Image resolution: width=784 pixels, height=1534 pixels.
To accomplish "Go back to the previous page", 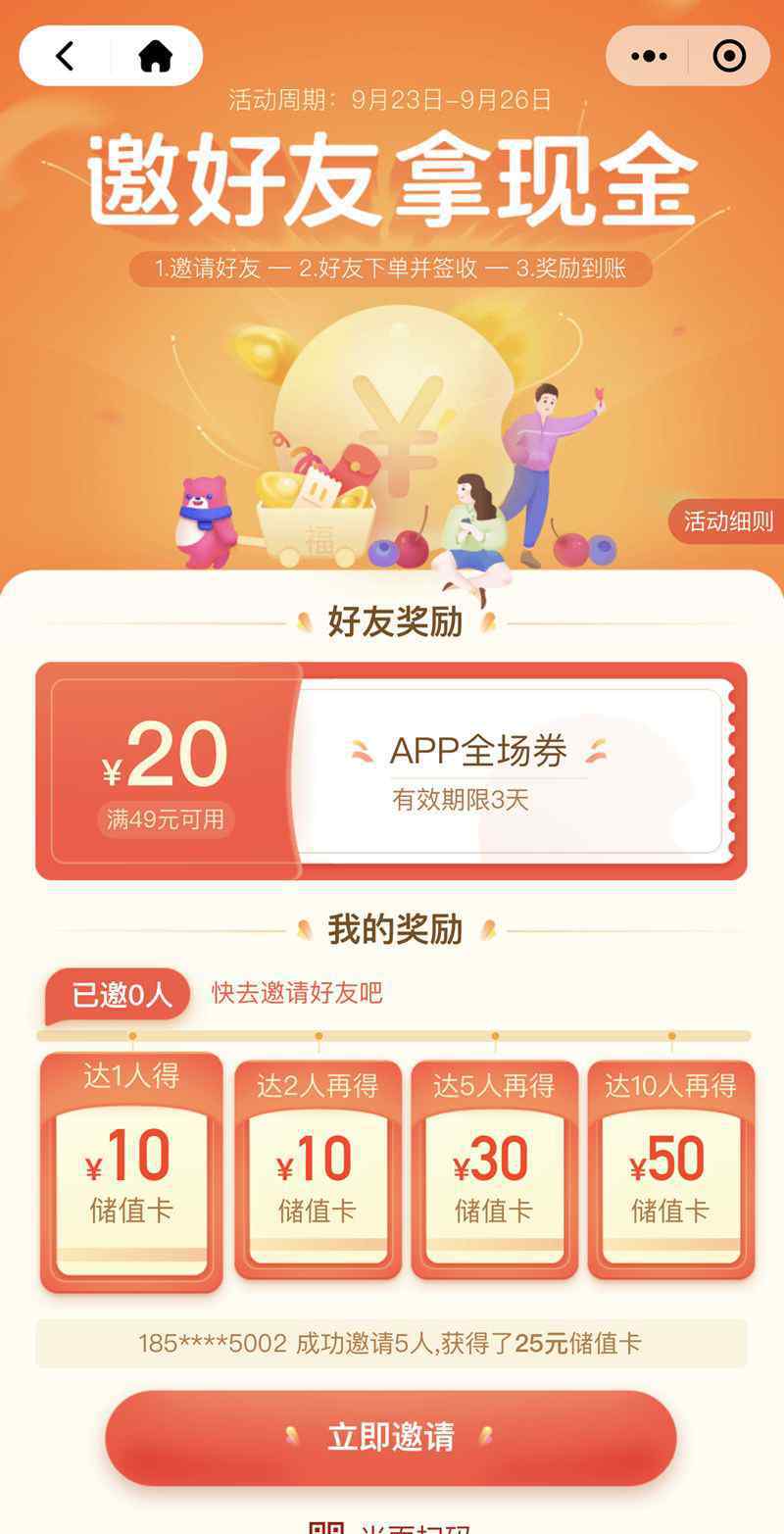I will click(65, 56).
